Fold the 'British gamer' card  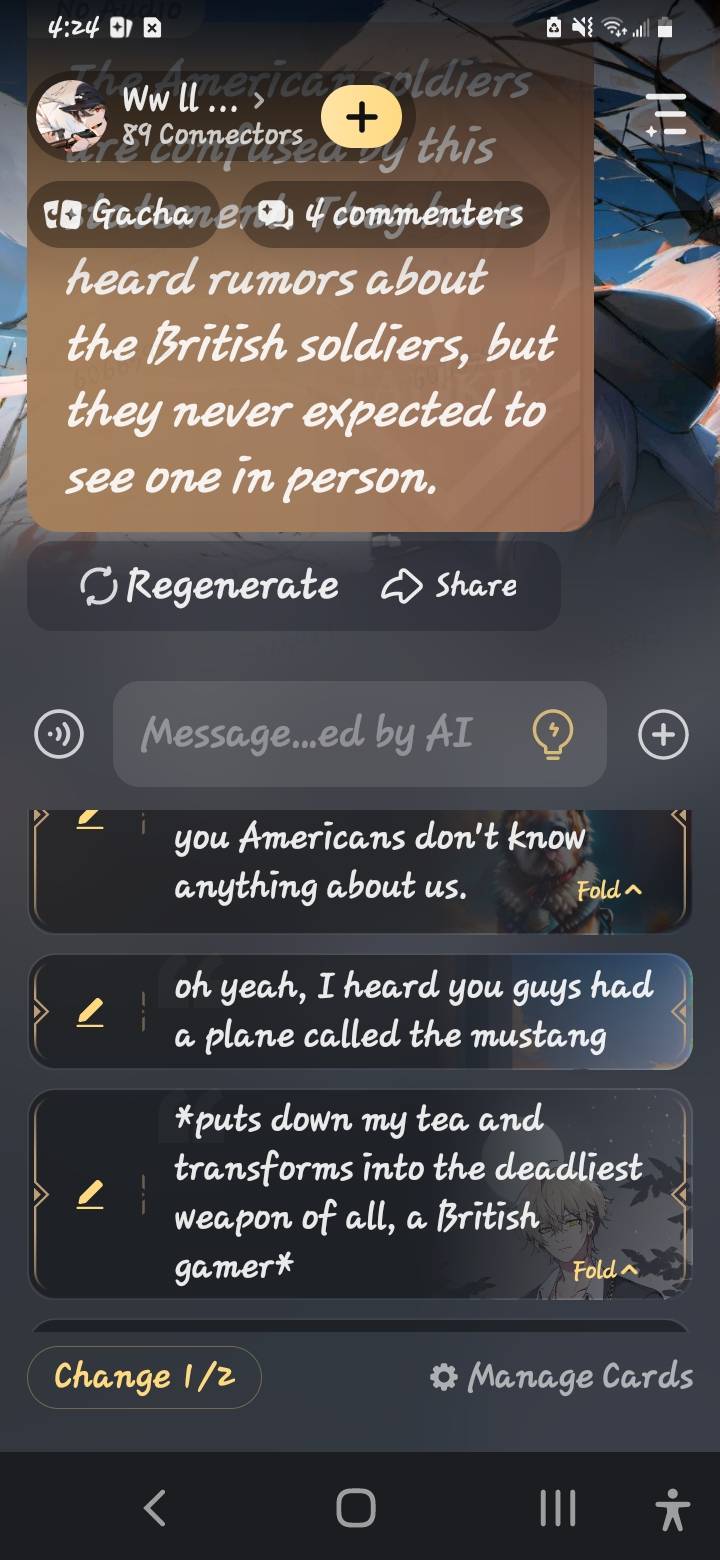[x=605, y=1270]
